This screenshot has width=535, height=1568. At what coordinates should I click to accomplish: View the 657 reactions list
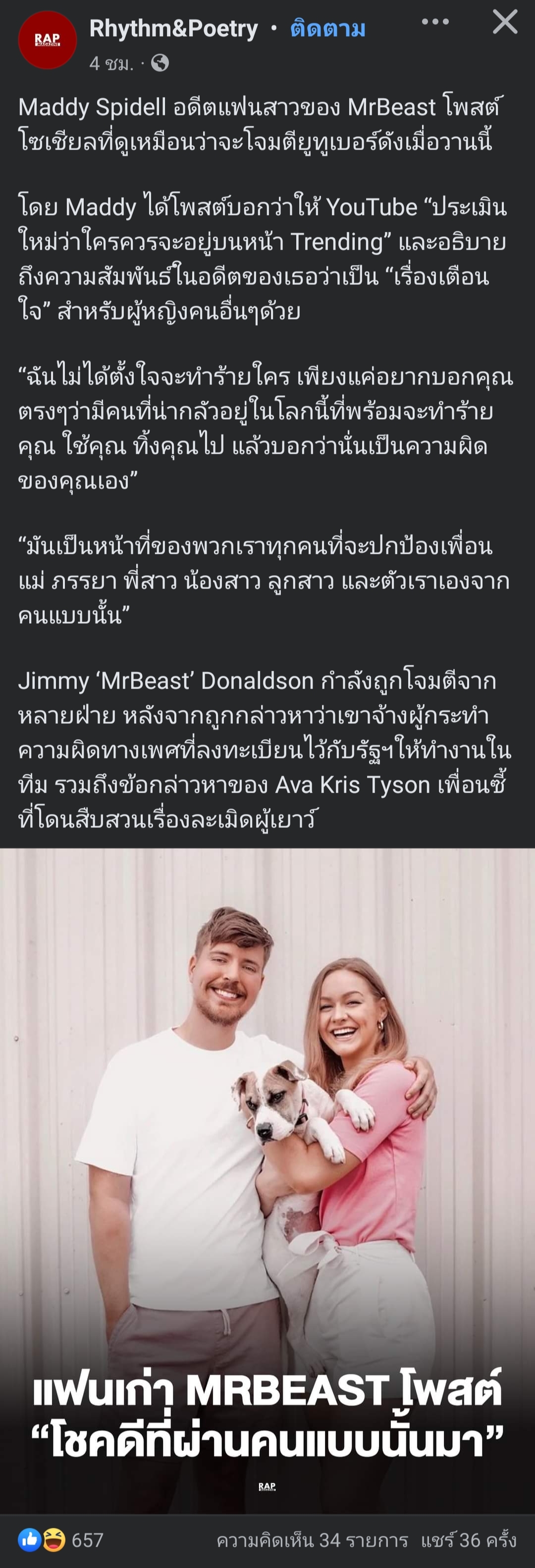(x=61, y=1540)
